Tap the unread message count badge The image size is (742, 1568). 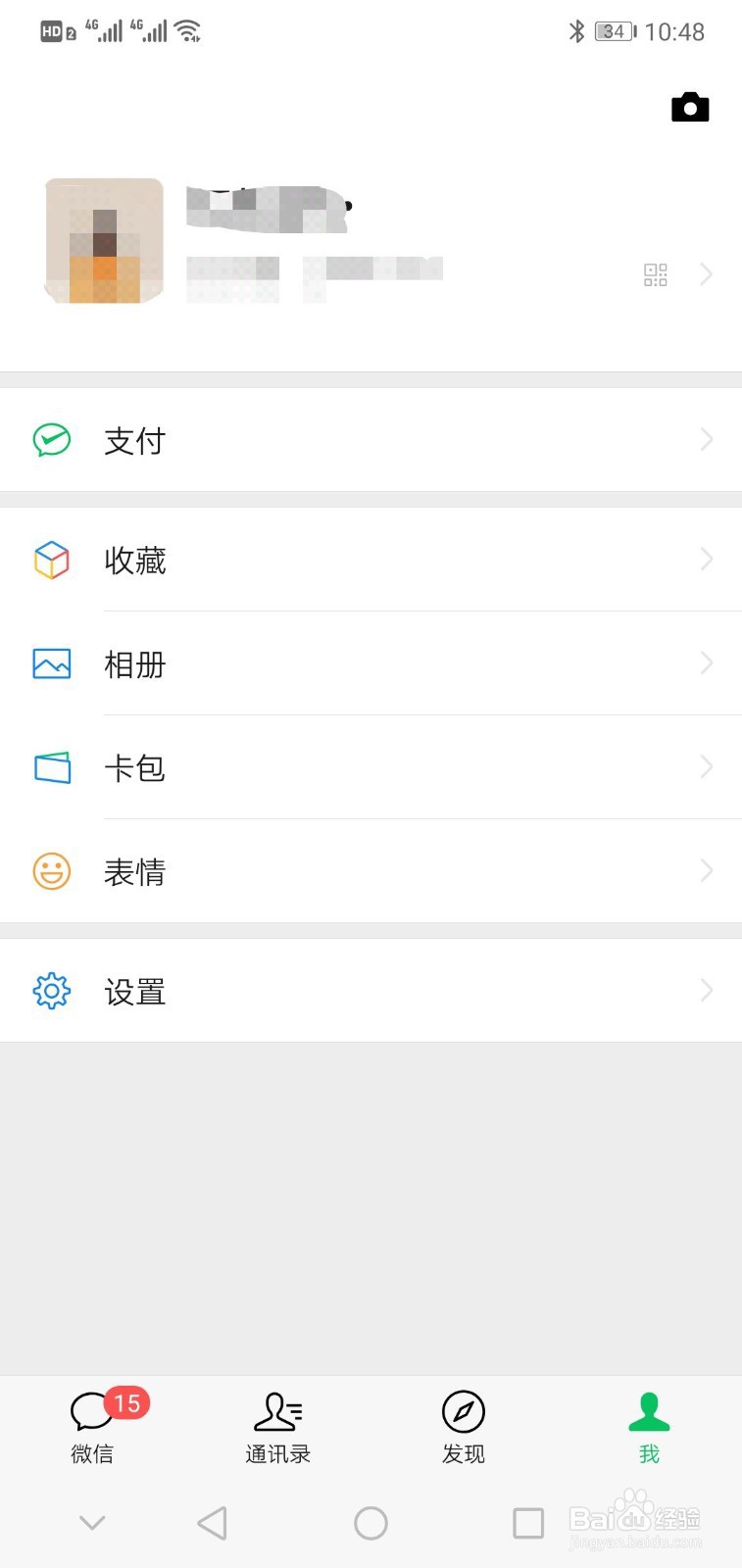(125, 1403)
